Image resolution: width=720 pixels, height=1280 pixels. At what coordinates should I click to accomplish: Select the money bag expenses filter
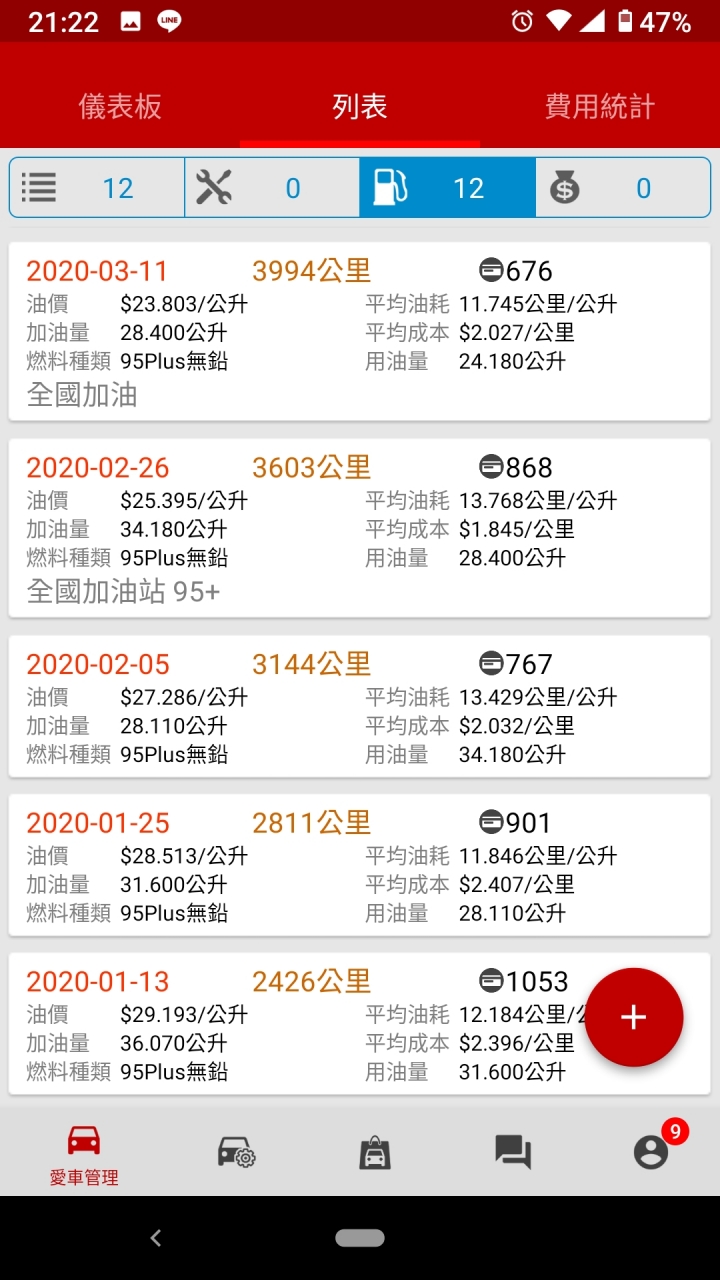tap(623, 188)
